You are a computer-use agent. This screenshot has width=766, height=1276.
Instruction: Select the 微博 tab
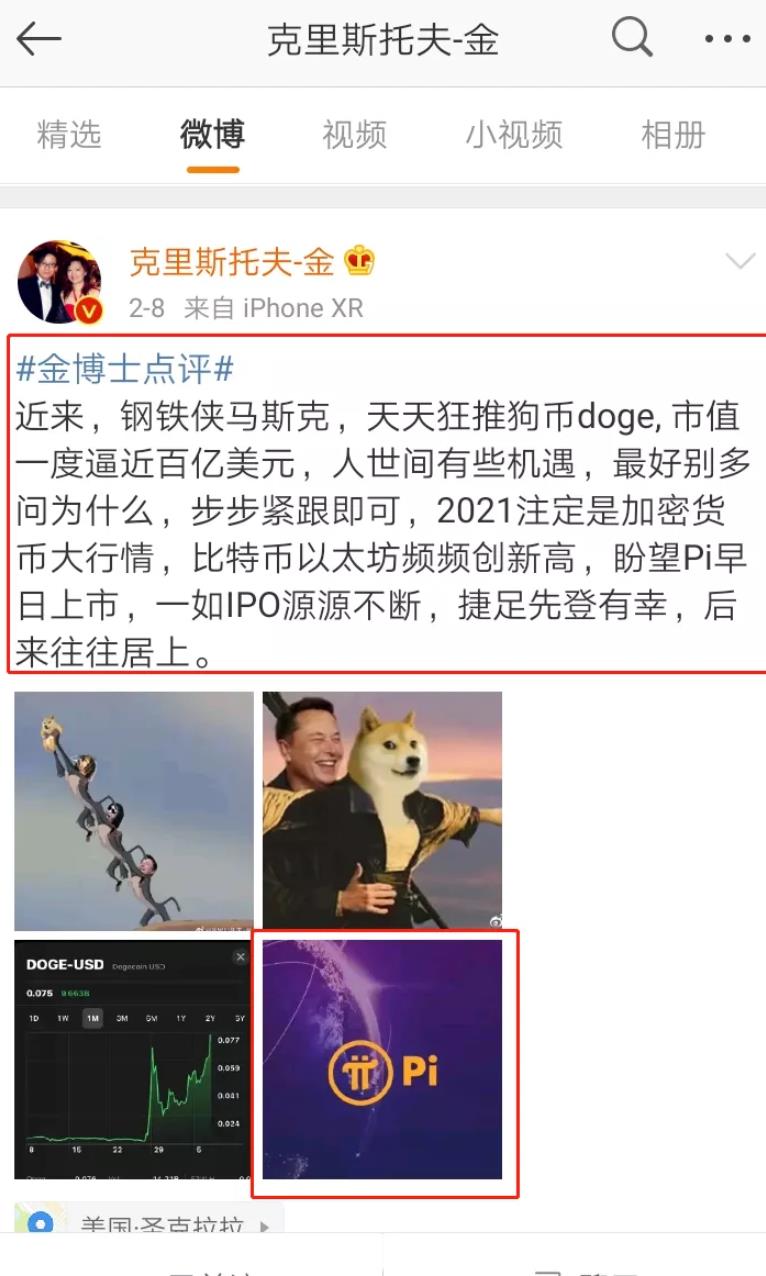coord(212,134)
